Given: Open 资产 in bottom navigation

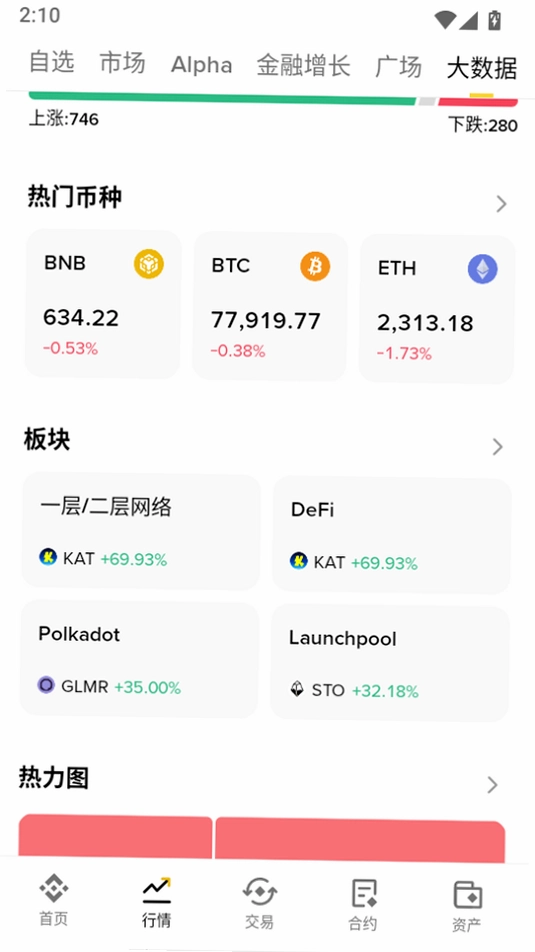Looking at the screenshot, I should click(466, 906).
